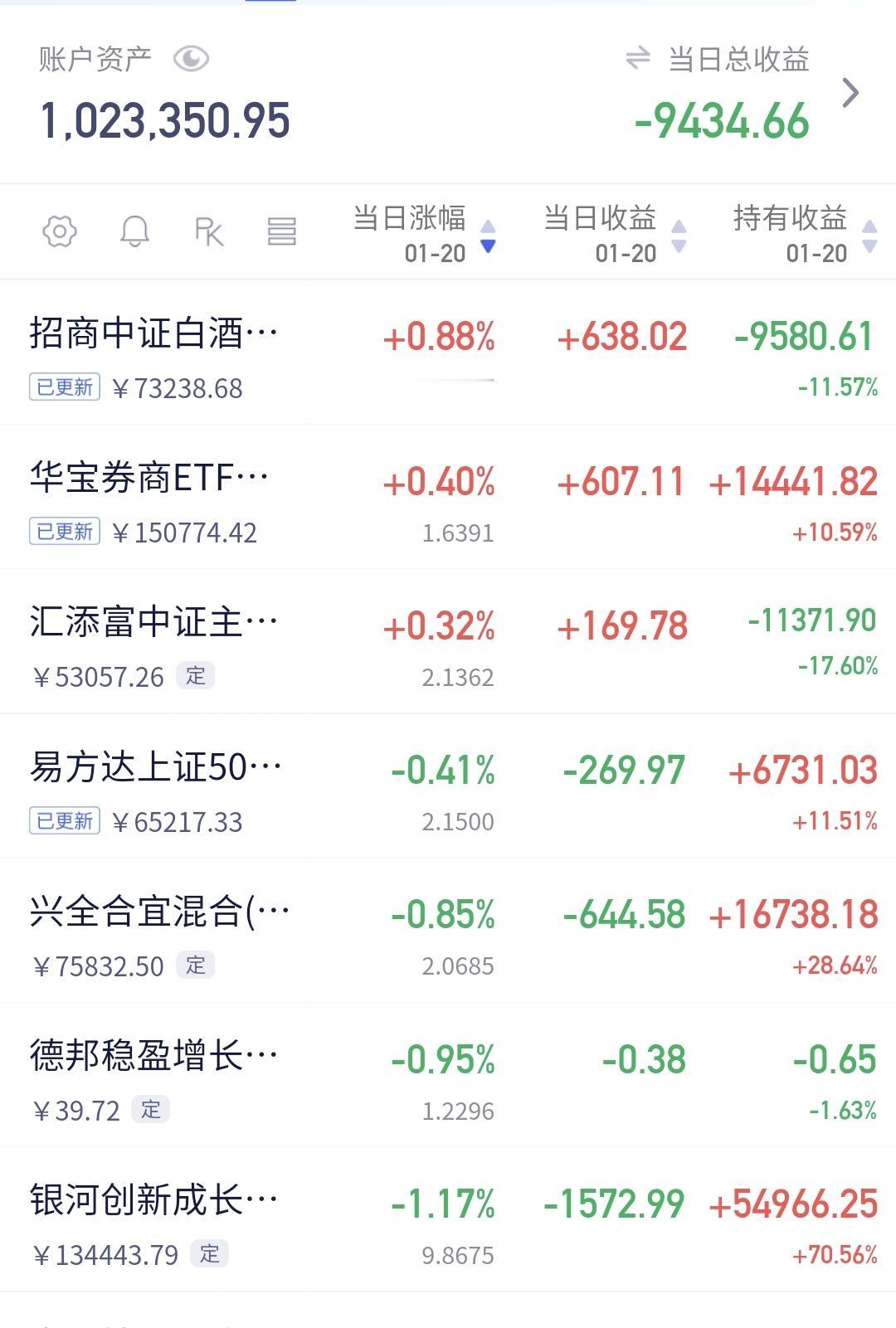Open the 华宝券商ETF fund row
This screenshot has width=896, height=1328.
(448, 498)
